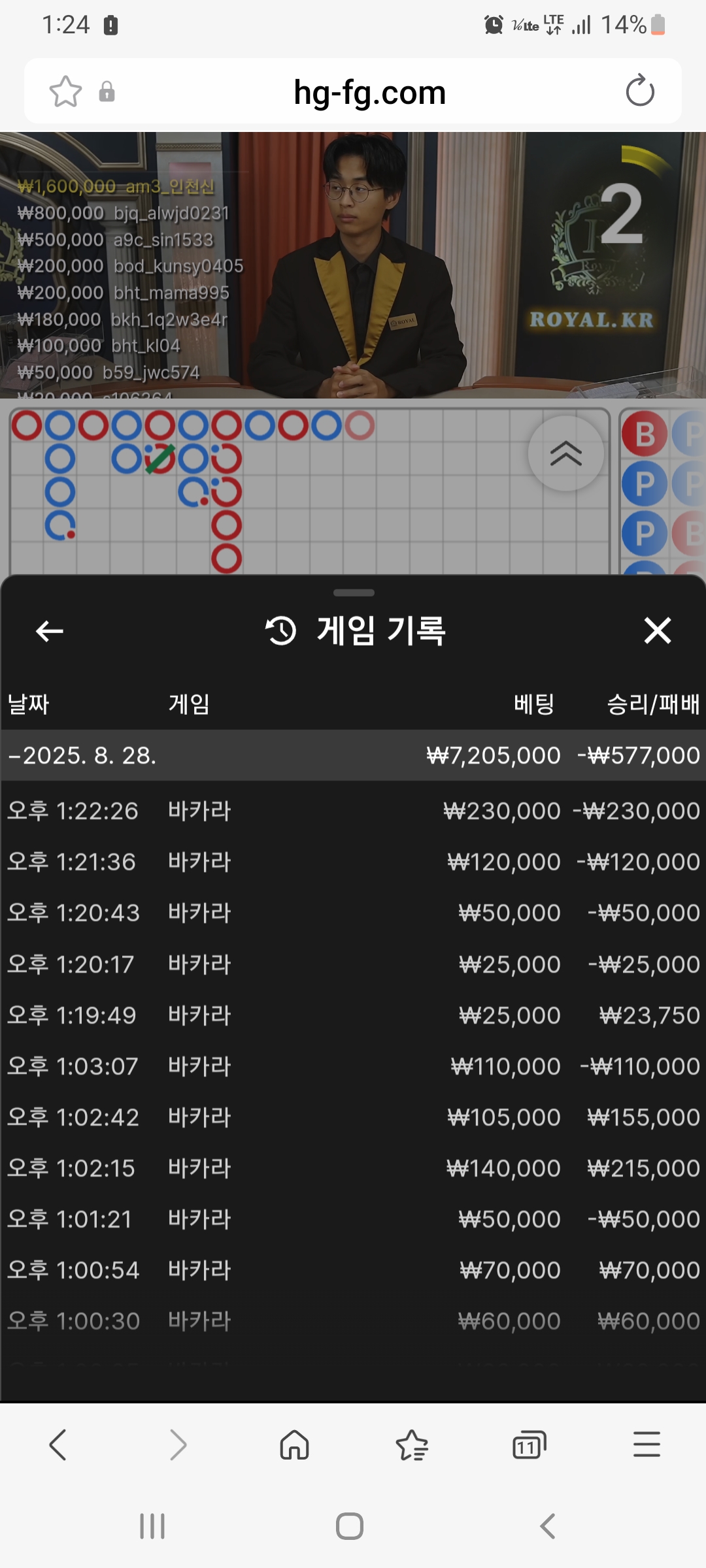Open the browser home page
The image size is (706, 1568).
tap(294, 1445)
